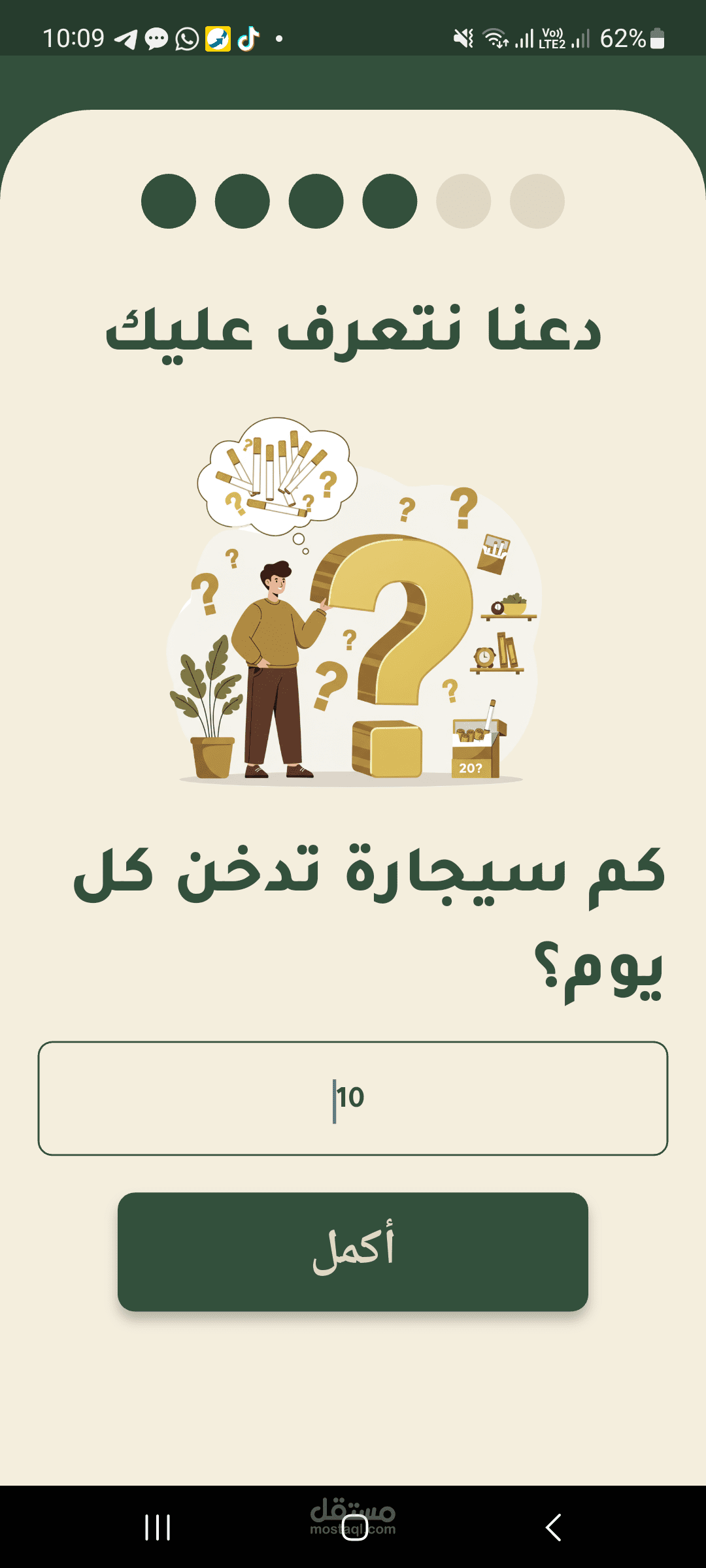
Task: Tap the أكمل continue button
Action: click(353, 1252)
